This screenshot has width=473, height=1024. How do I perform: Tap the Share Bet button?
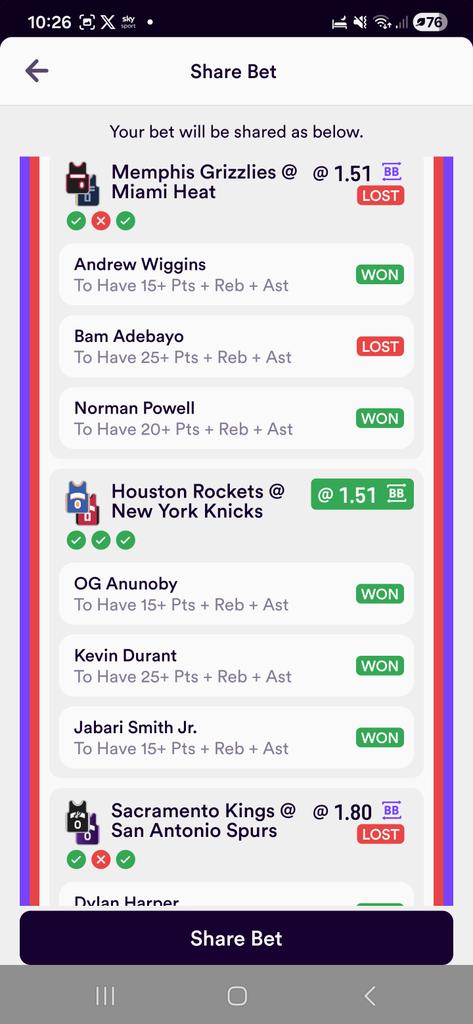coord(236,938)
